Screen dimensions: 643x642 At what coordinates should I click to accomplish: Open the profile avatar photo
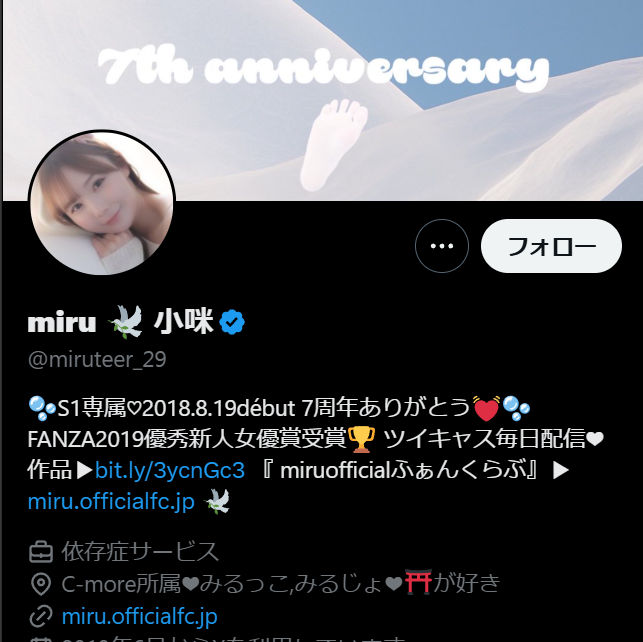[x=102, y=204]
